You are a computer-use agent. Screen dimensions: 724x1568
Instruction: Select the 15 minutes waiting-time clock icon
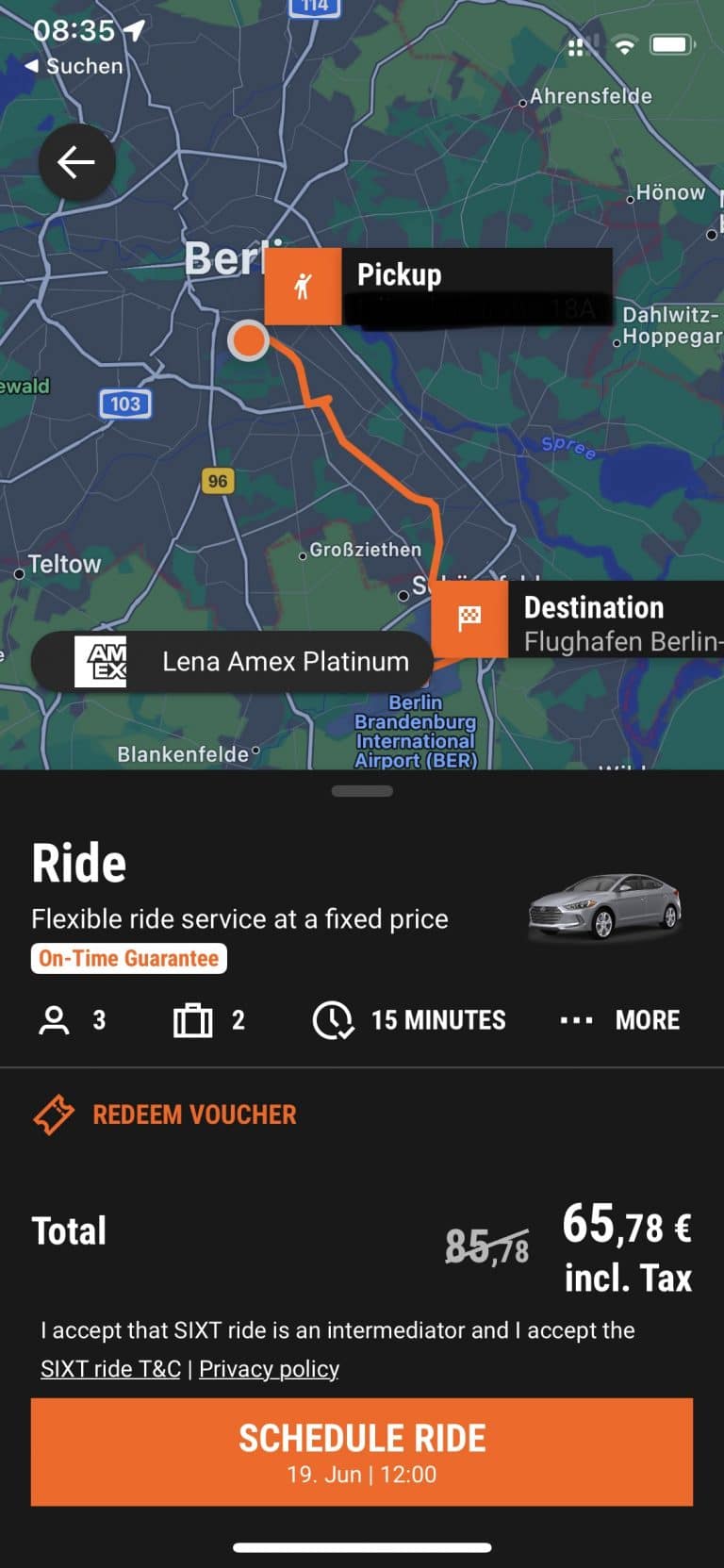point(332,1019)
